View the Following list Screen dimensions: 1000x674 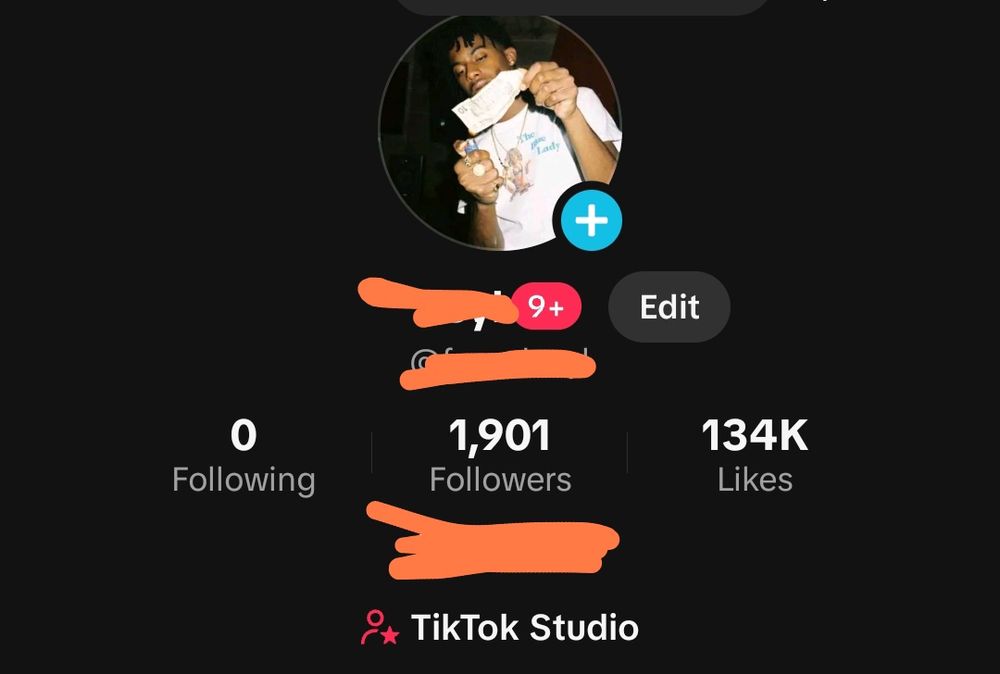(243, 456)
